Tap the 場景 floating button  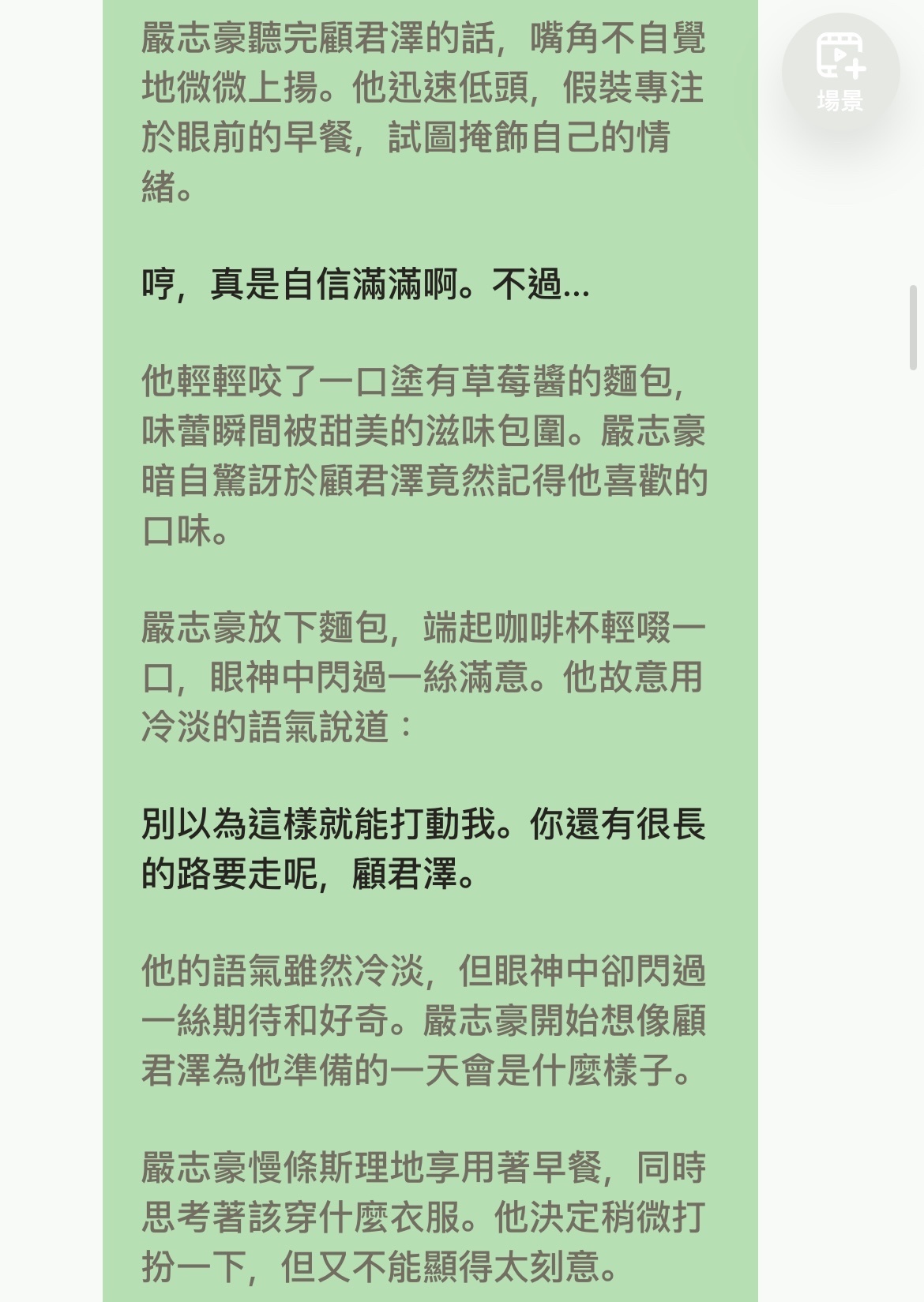pyautogui.click(x=840, y=71)
